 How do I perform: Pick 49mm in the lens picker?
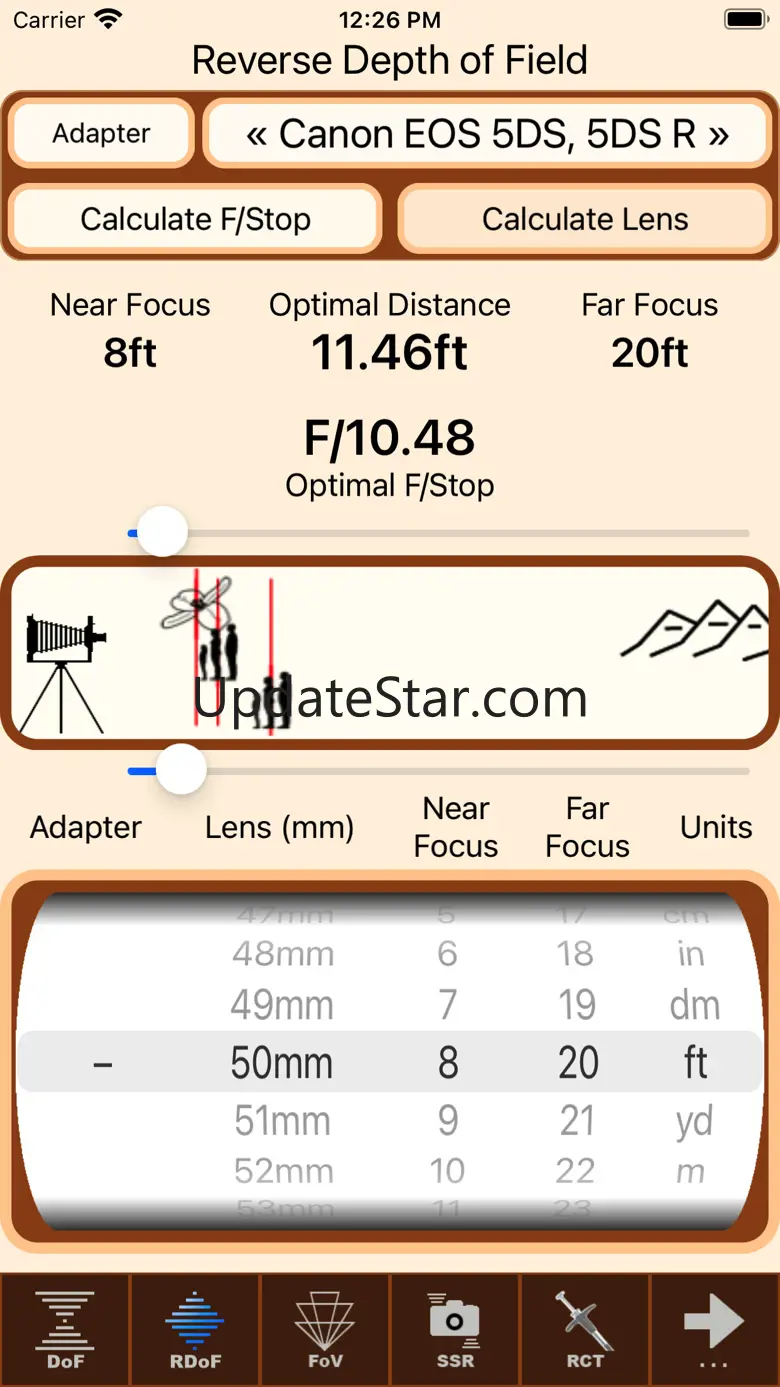pyautogui.click(x=282, y=1005)
